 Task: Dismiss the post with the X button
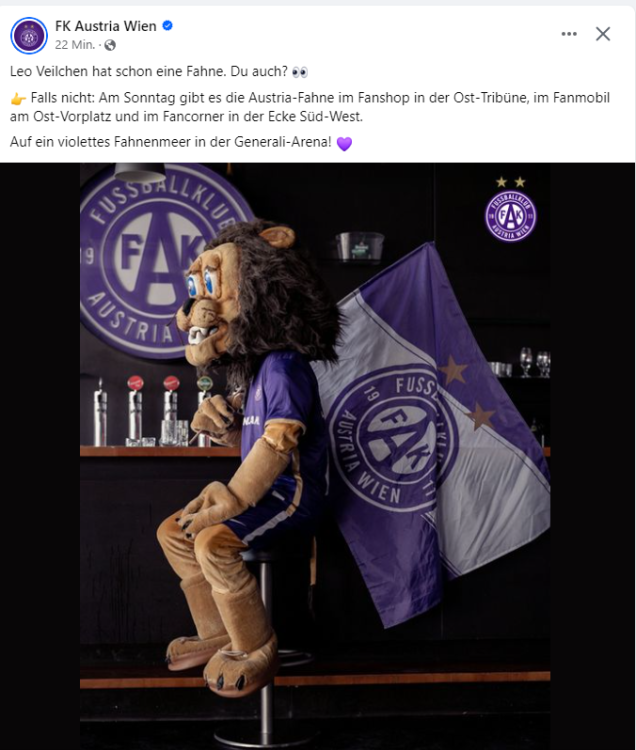tap(603, 34)
